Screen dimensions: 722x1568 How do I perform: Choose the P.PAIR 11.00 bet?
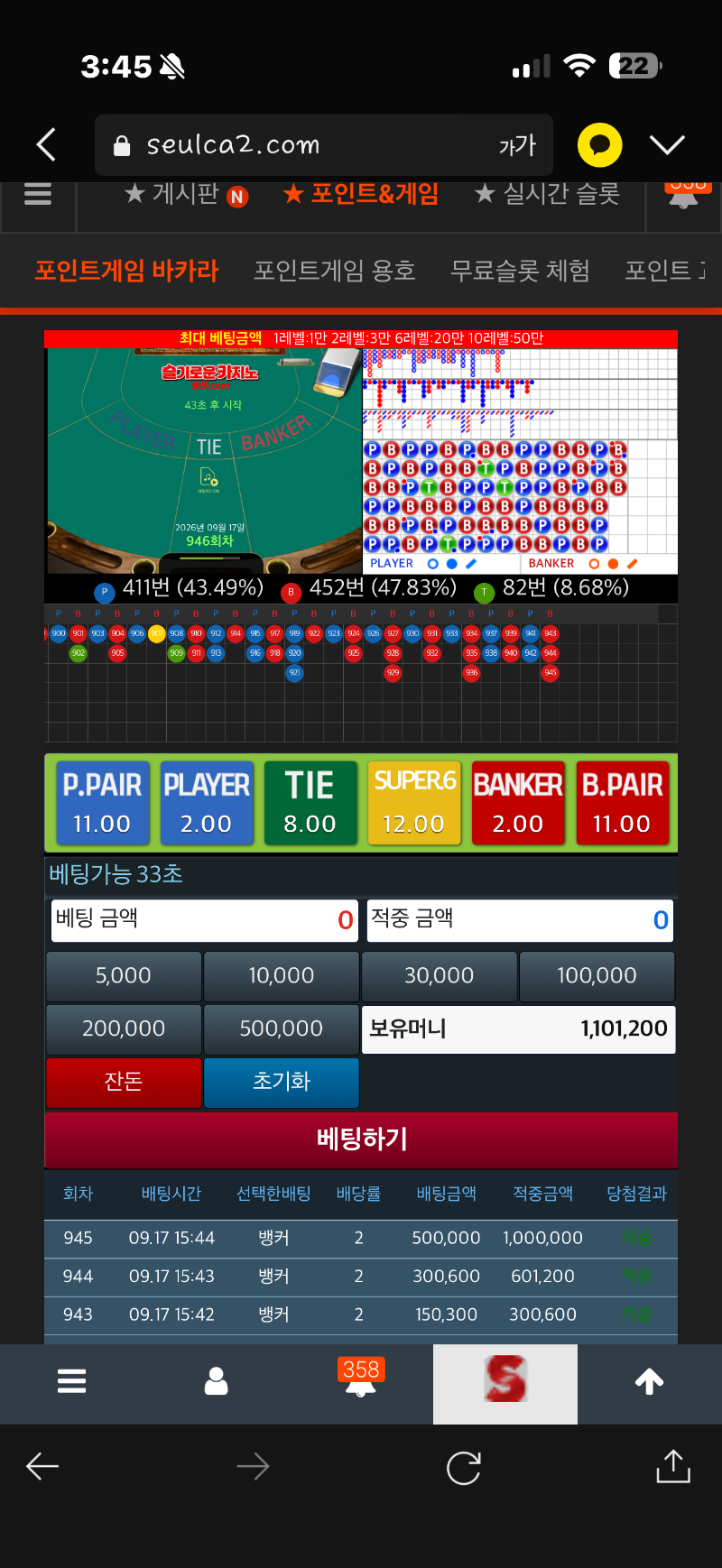tap(102, 803)
